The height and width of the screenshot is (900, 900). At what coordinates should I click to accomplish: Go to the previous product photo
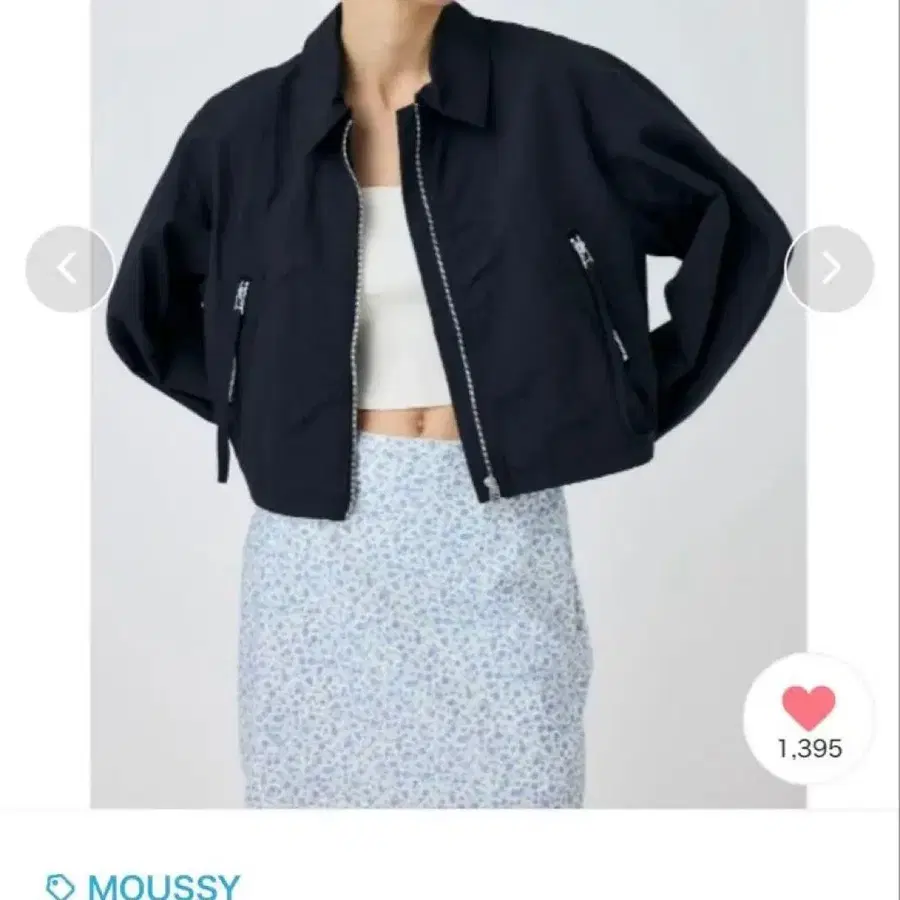(69, 269)
